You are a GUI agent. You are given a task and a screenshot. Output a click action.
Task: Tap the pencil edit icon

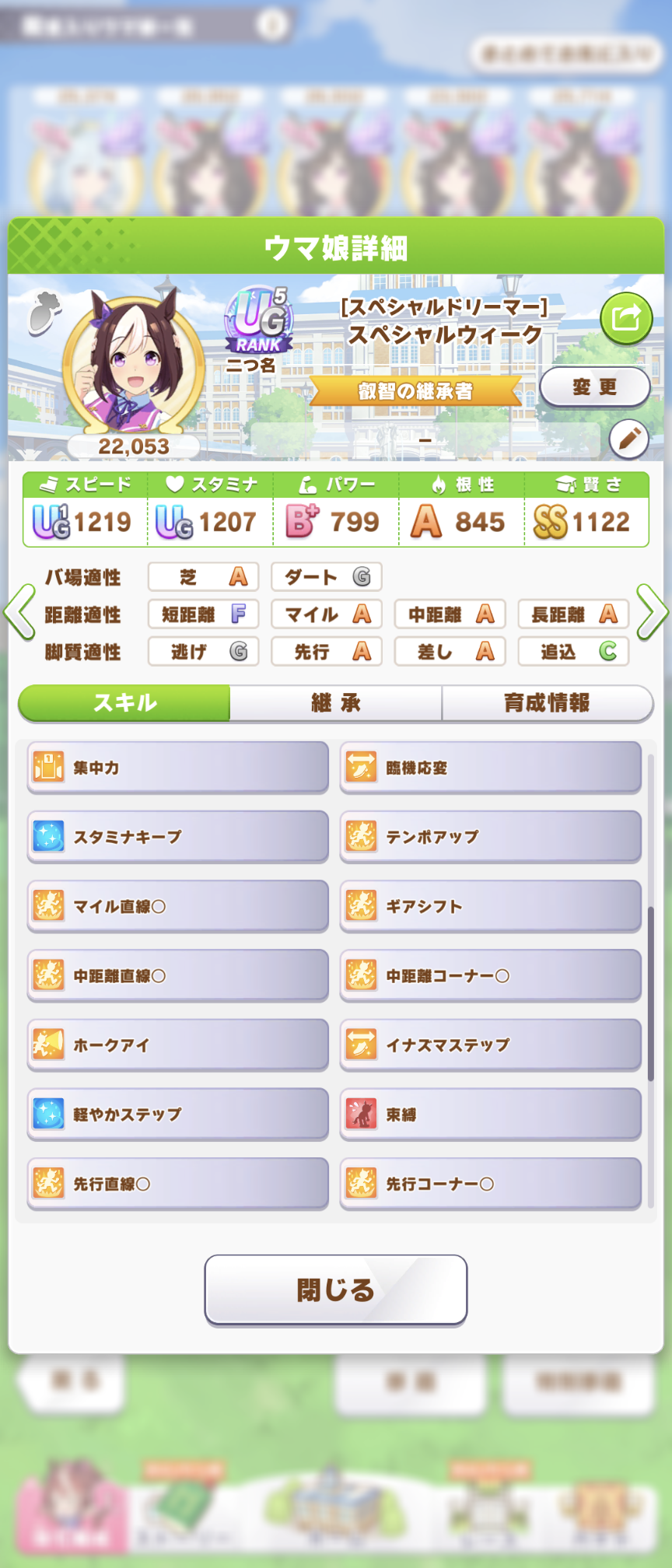(628, 439)
